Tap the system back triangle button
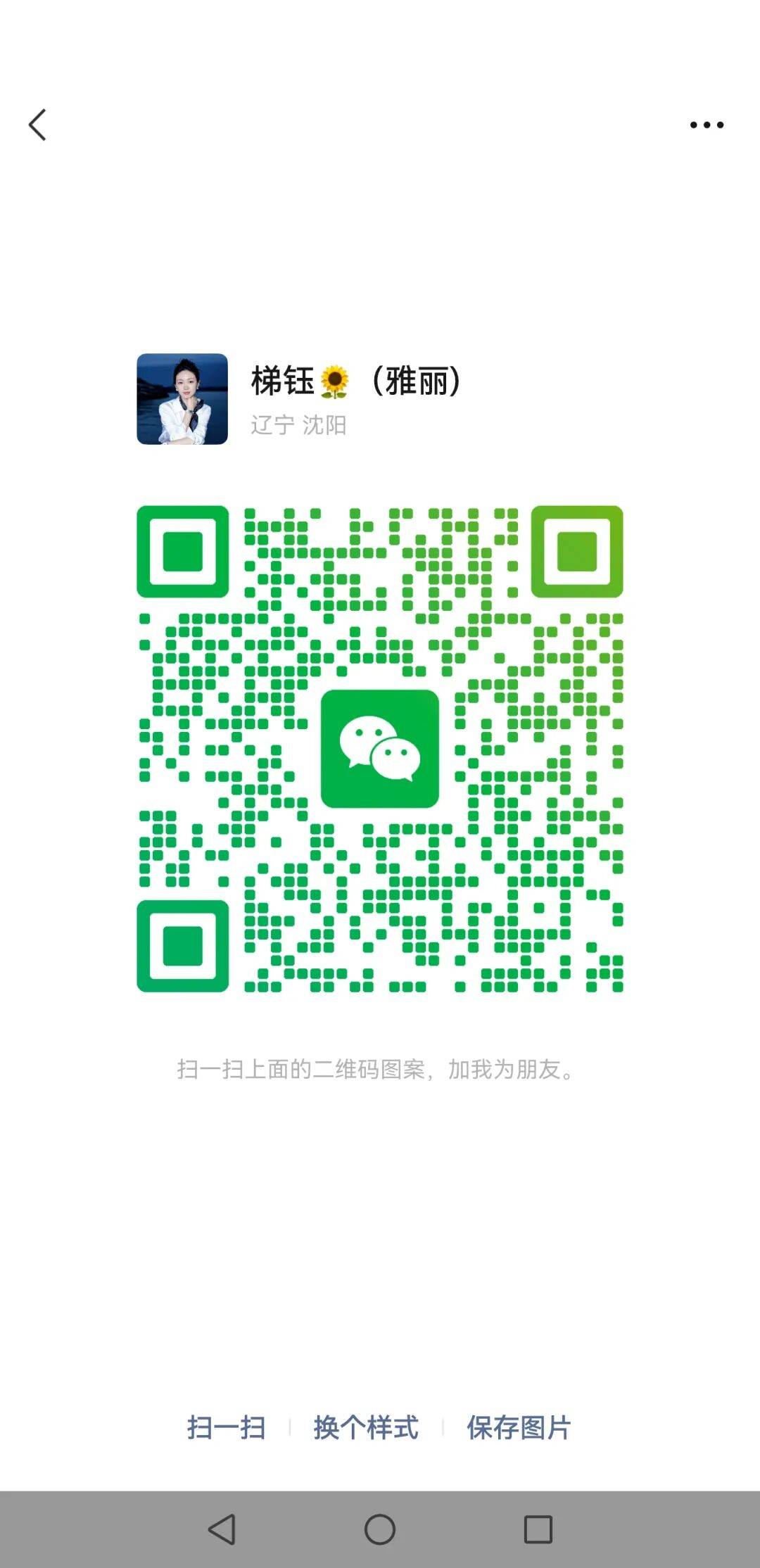Screen dimensions: 760x1568 (222, 1529)
